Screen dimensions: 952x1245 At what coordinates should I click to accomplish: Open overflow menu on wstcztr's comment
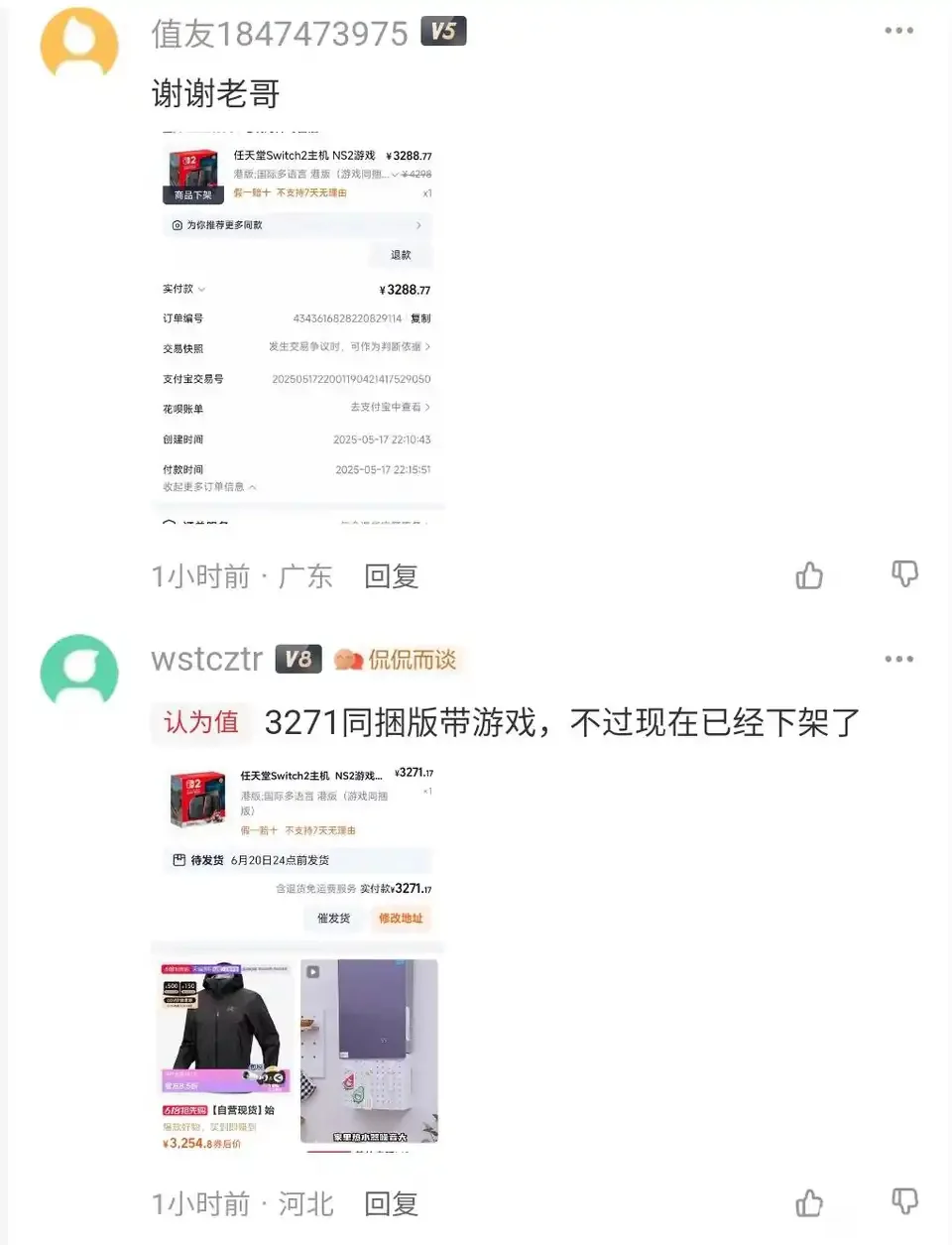(898, 659)
